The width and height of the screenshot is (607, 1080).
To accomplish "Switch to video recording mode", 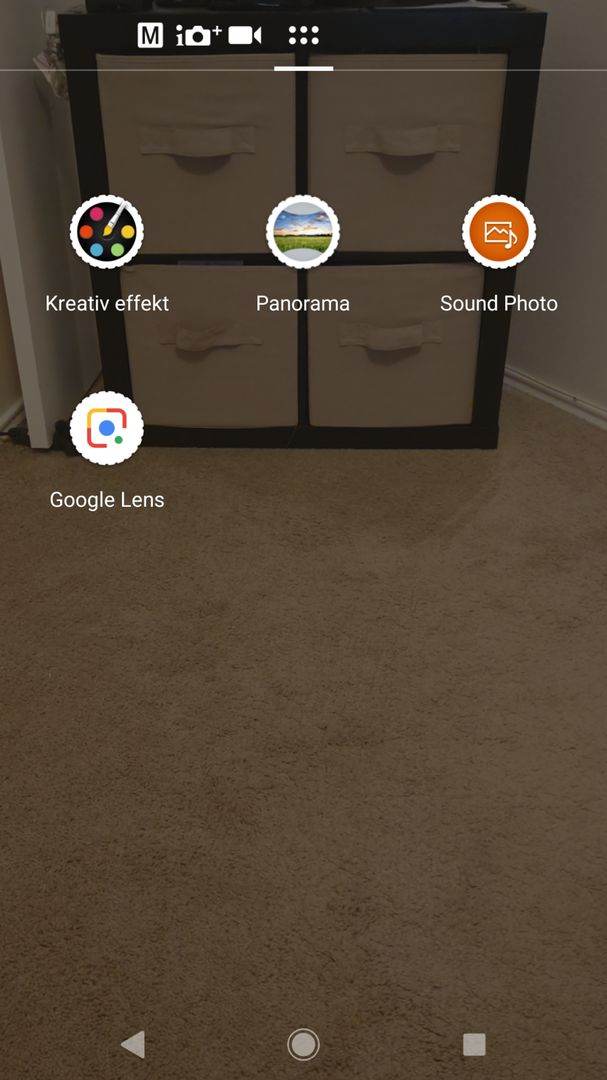I will pyautogui.click(x=245, y=35).
